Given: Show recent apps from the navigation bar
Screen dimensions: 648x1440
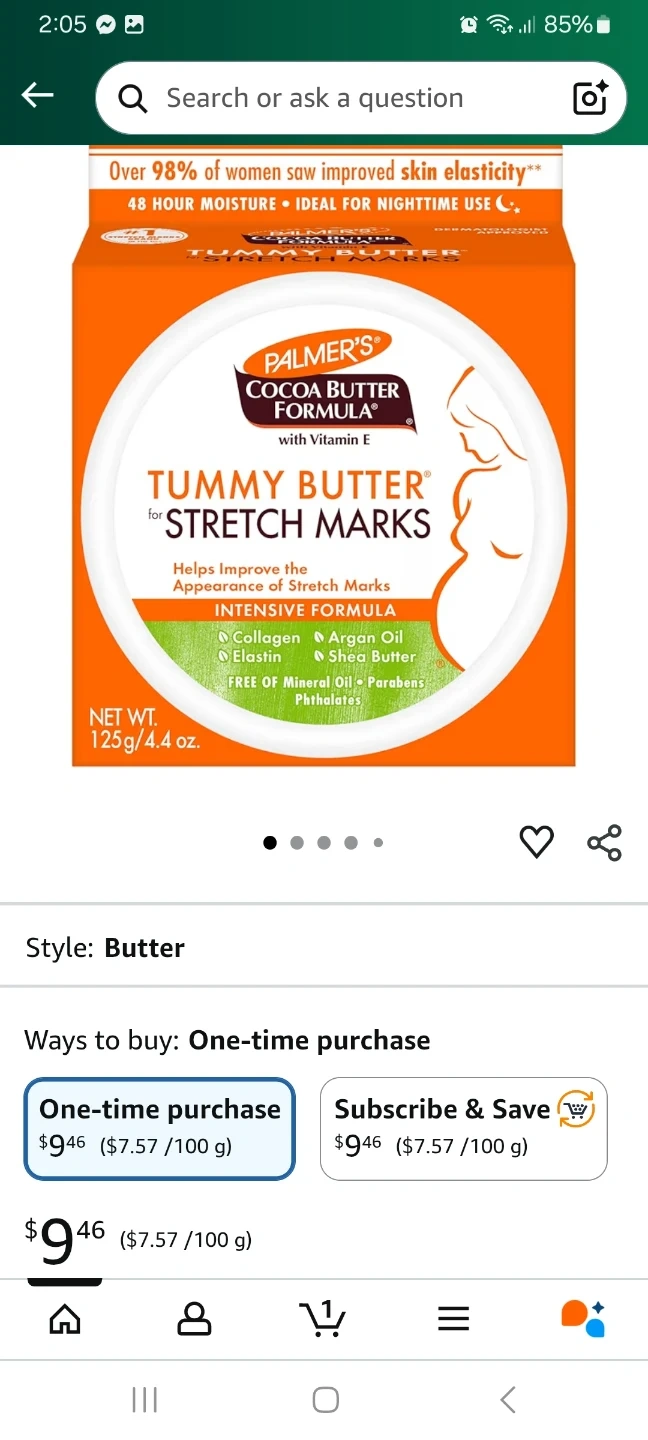Looking at the screenshot, I should coord(145,1400).
